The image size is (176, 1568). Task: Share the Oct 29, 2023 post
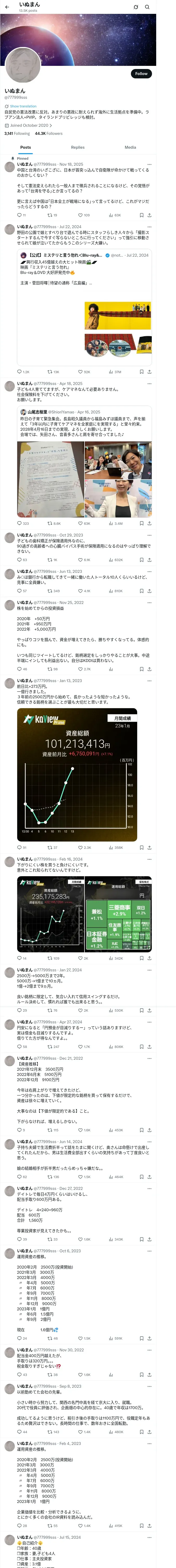149,560
